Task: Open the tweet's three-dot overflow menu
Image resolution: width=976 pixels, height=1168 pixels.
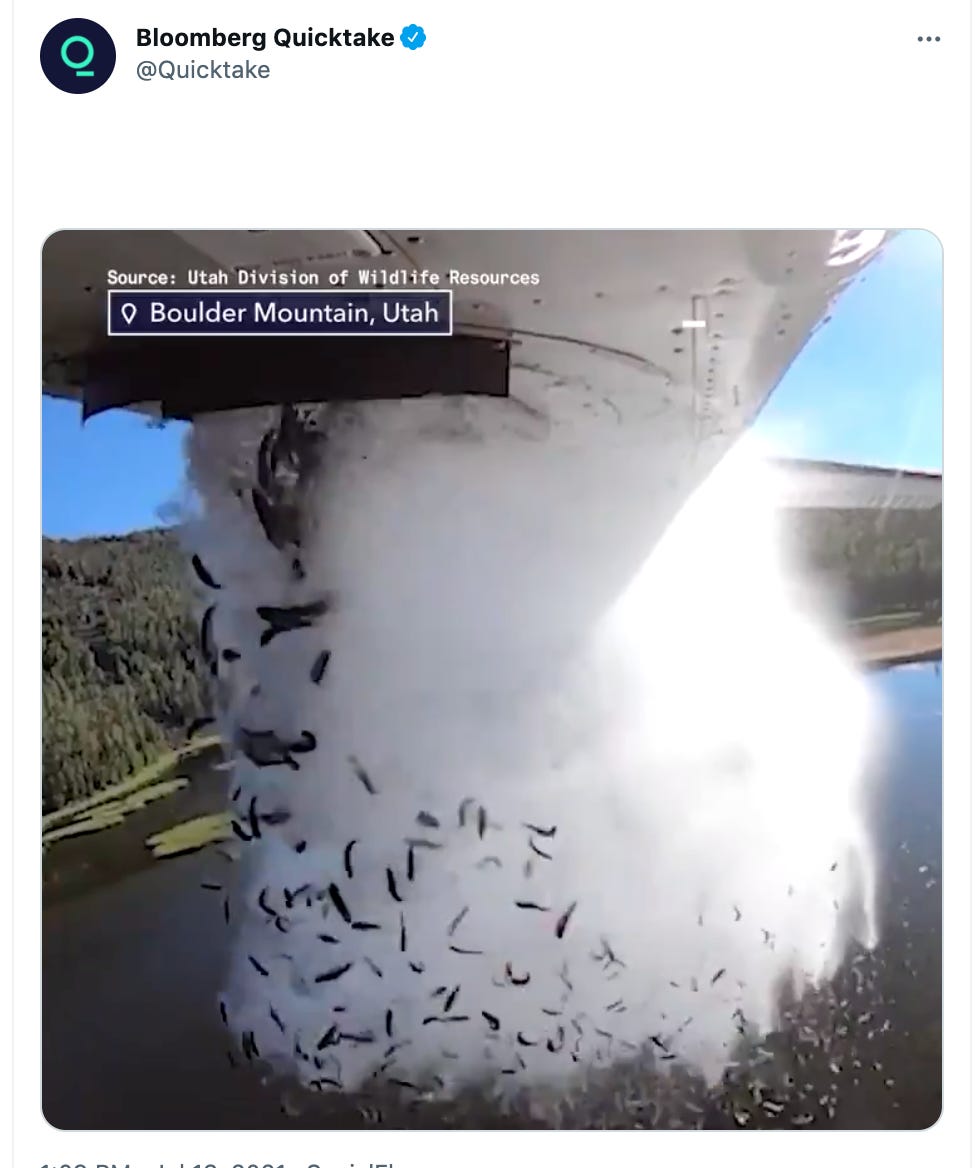Action: click(928, 39)
